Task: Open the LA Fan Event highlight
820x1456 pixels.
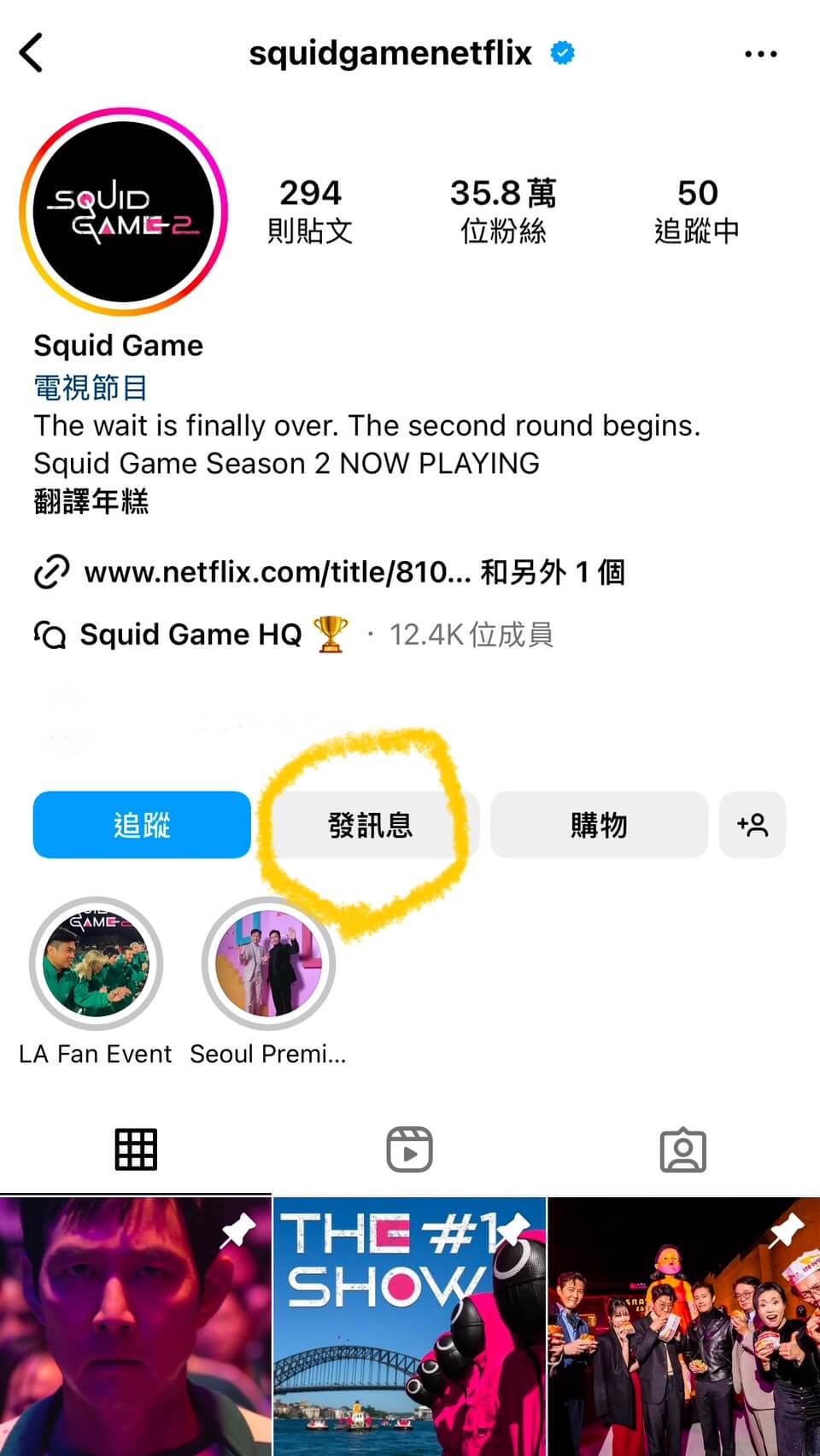Action: [x=96, y=963]
